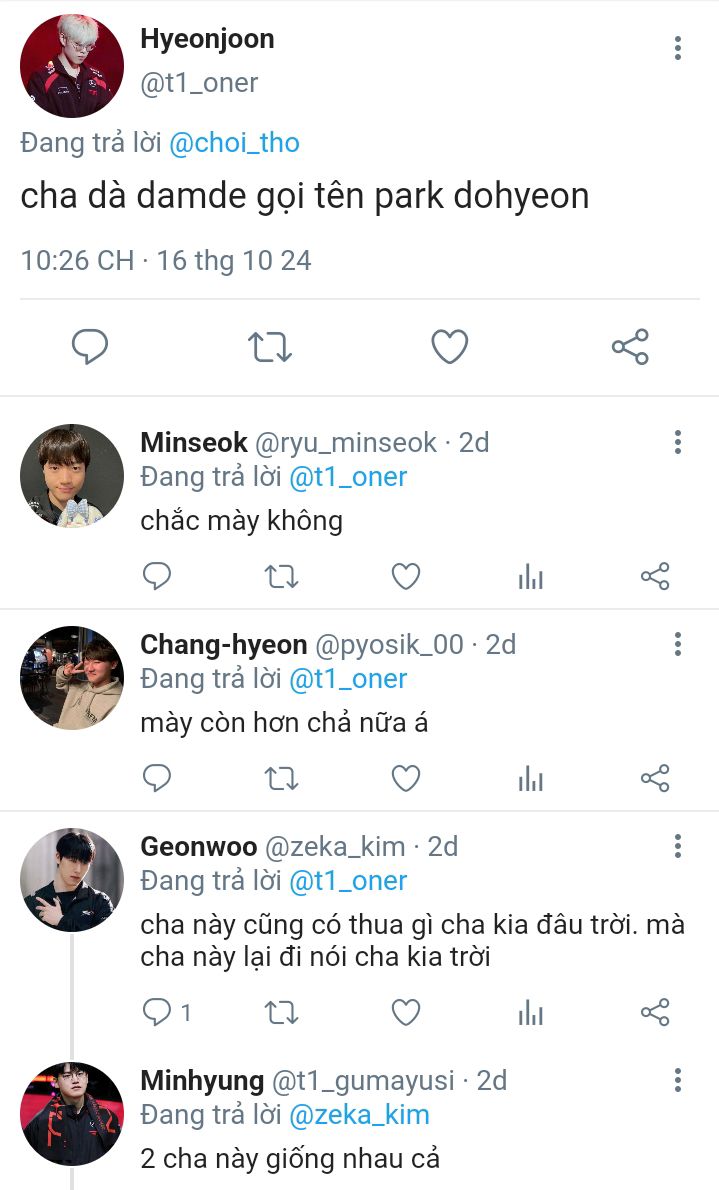Image resolution: width=719 pixels, height=1190 pixels.
Task: Visit Minseok's profile via his avatar
Action: click(72, 476)
